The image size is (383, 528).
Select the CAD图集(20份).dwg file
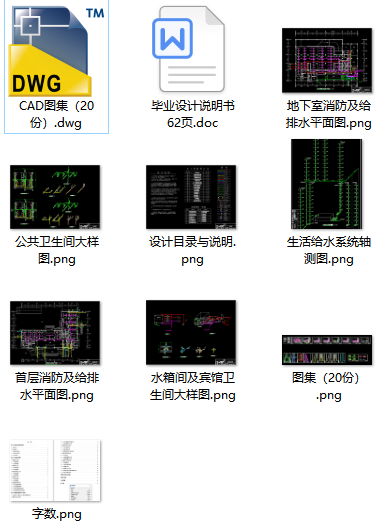coord(56,66)
